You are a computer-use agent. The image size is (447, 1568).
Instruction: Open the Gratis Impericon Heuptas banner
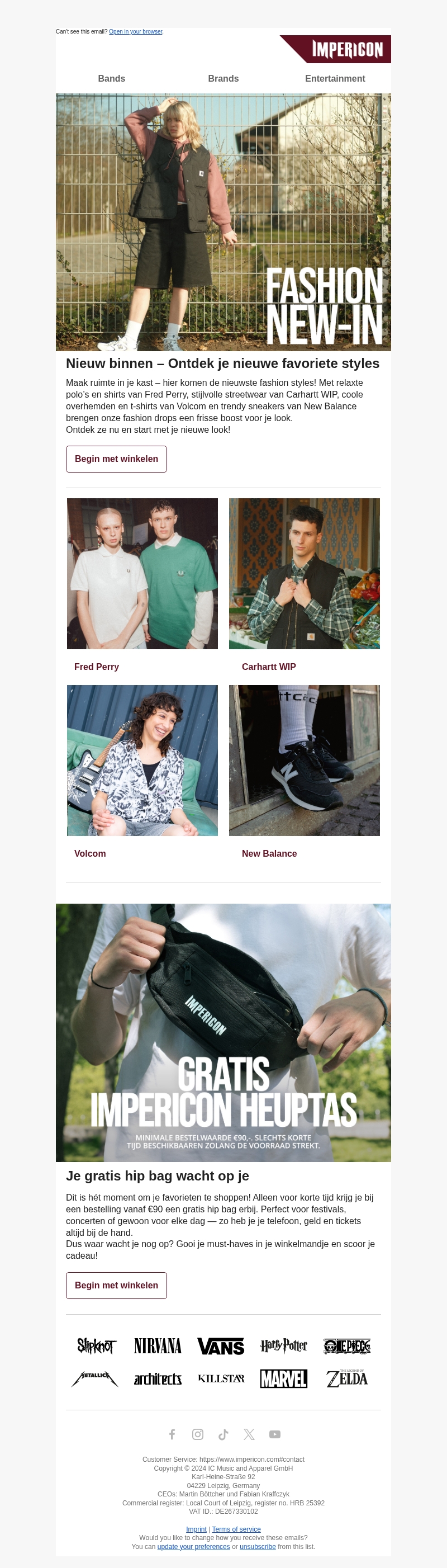223,1032
